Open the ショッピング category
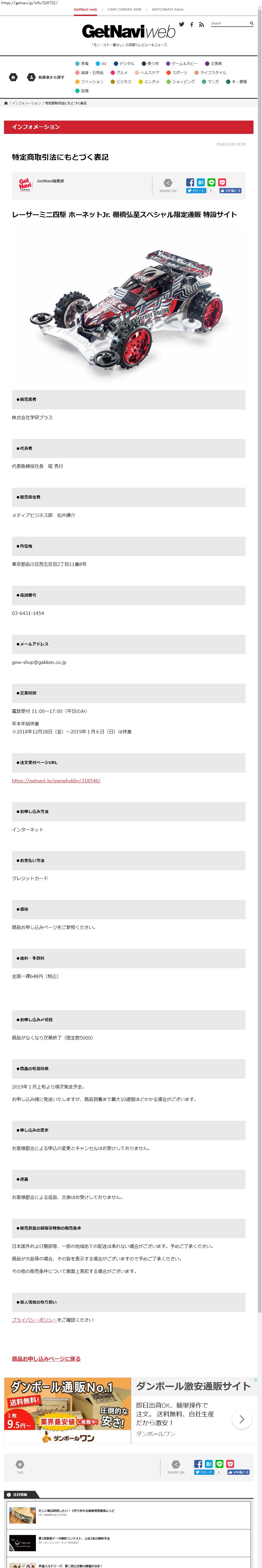262x1568 pixels. coord(181,81)
